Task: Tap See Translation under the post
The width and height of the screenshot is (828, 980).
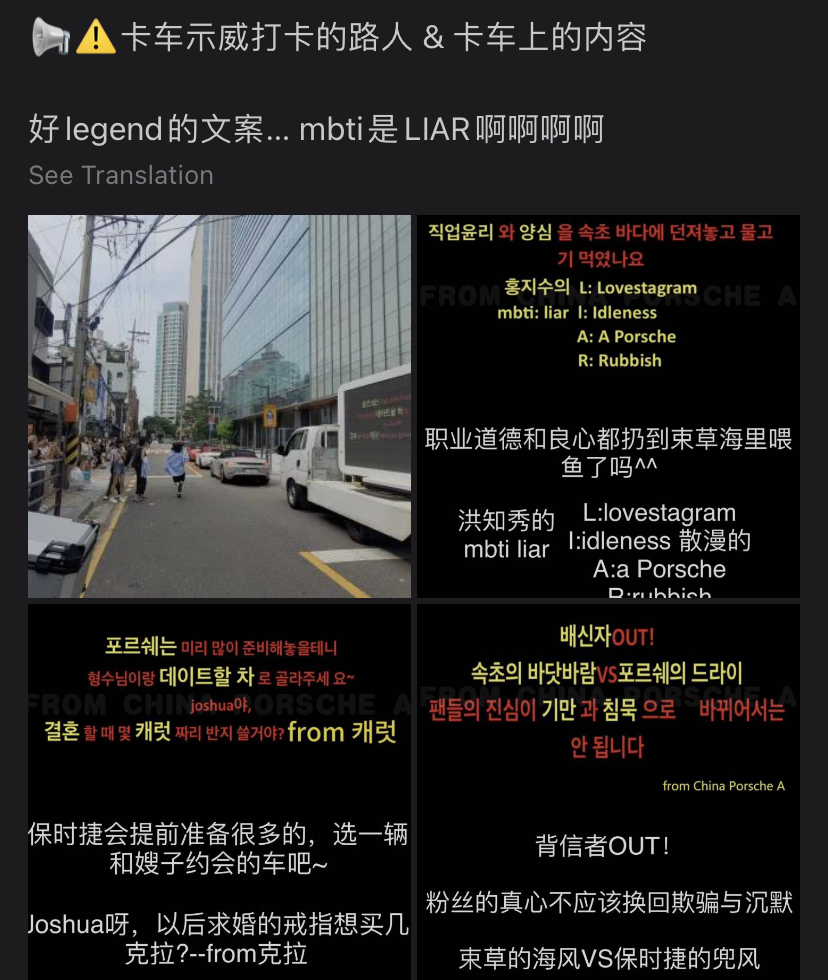Action: [121, 175]
